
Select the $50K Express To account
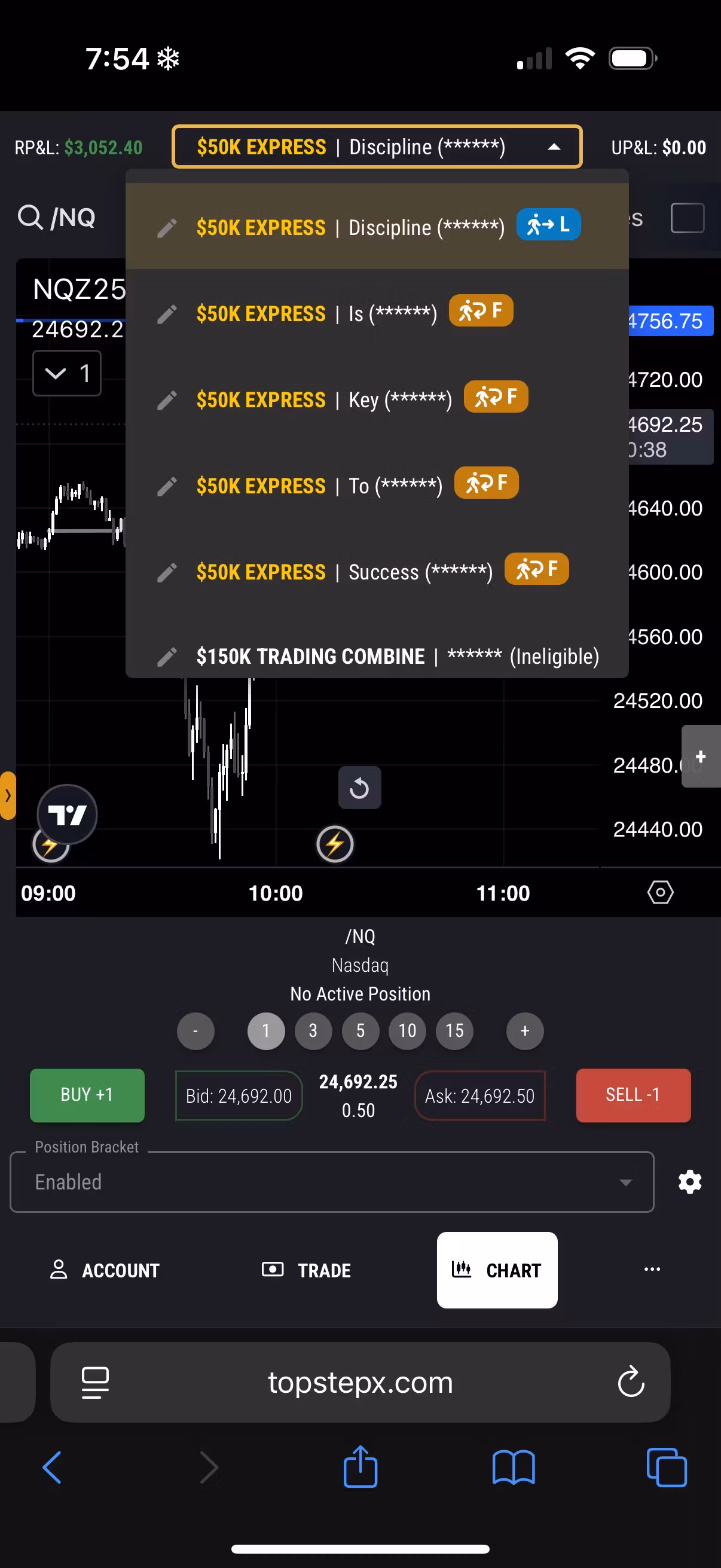click(x=319, y=486)
